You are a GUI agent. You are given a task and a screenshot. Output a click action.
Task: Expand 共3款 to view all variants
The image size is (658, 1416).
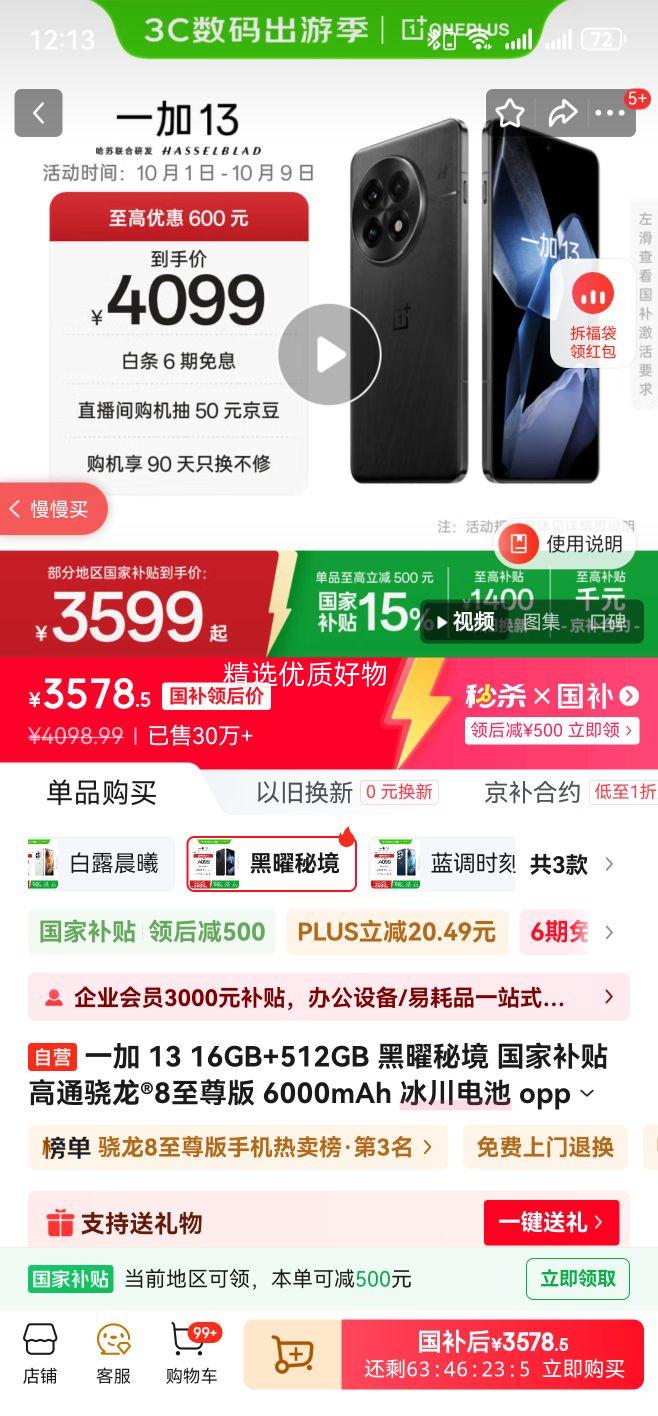point(572,864)
